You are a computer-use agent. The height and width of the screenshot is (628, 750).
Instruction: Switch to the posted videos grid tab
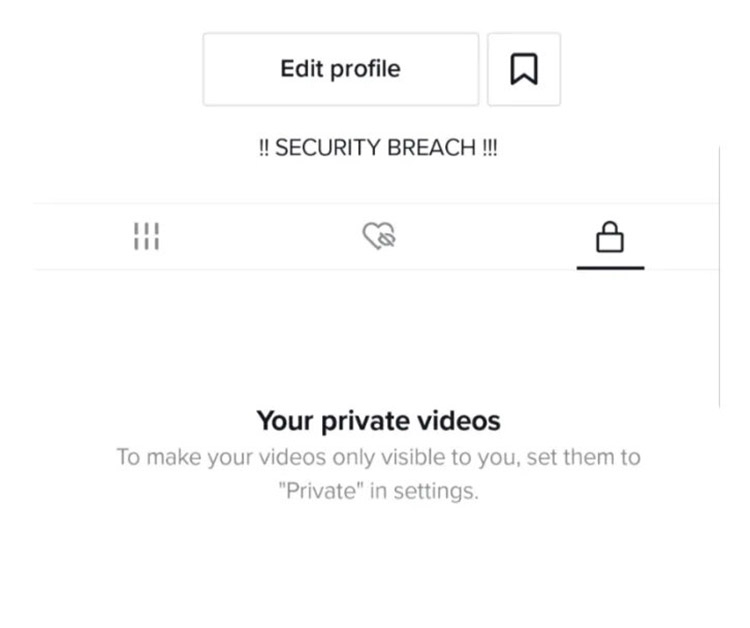click(x=146, y=237)
